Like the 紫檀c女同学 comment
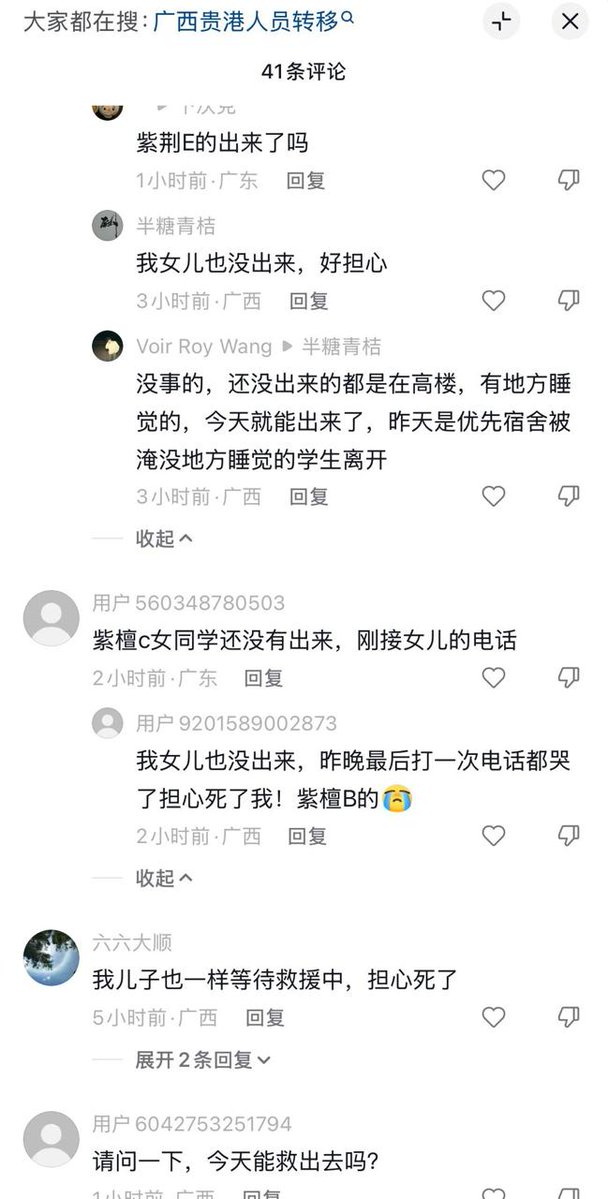 (493, 677)
